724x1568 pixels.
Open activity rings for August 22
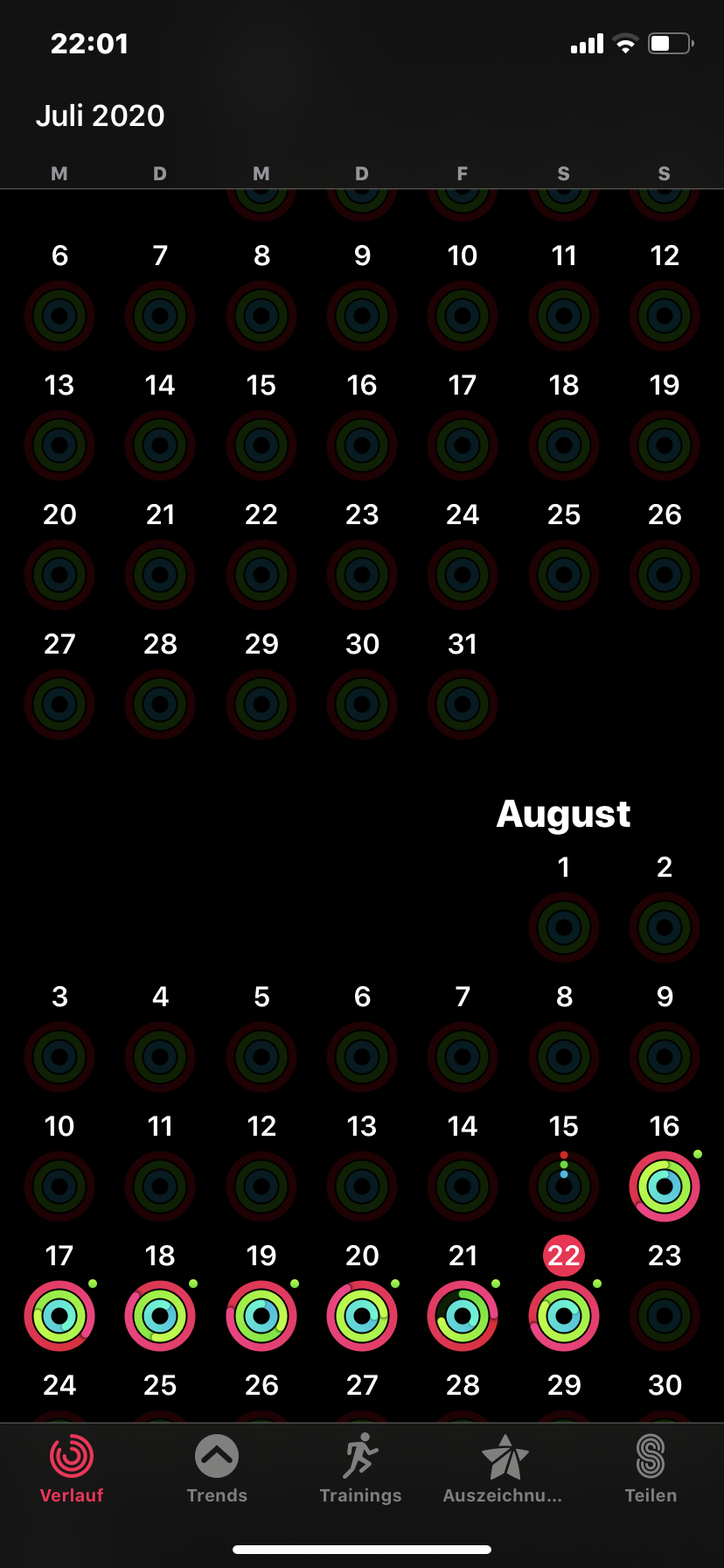click(x=564, y=1315)
